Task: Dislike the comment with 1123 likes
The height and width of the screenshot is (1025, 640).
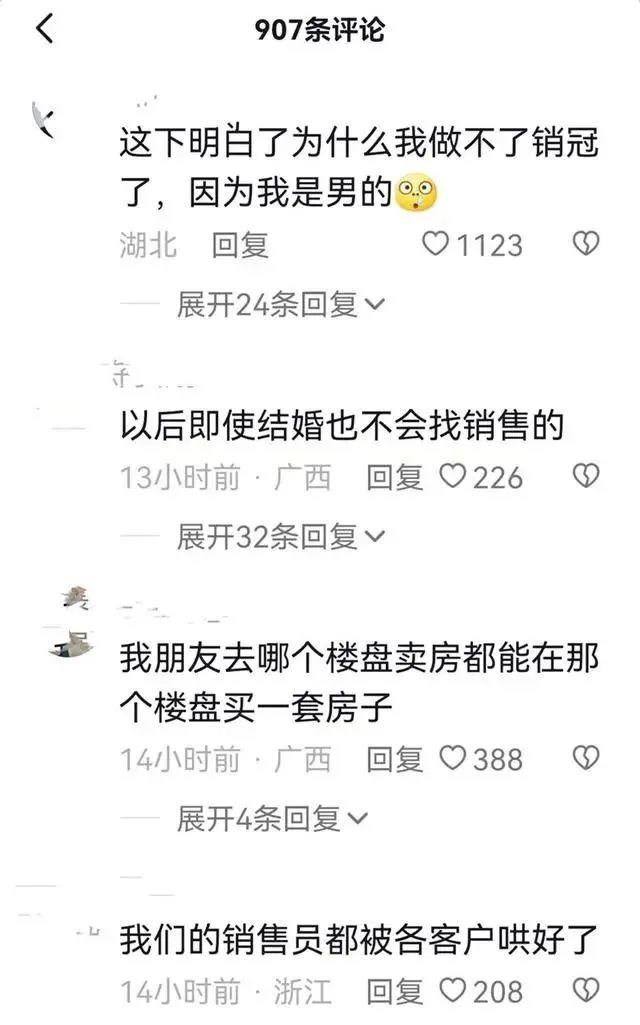Action: click(586, 244)
